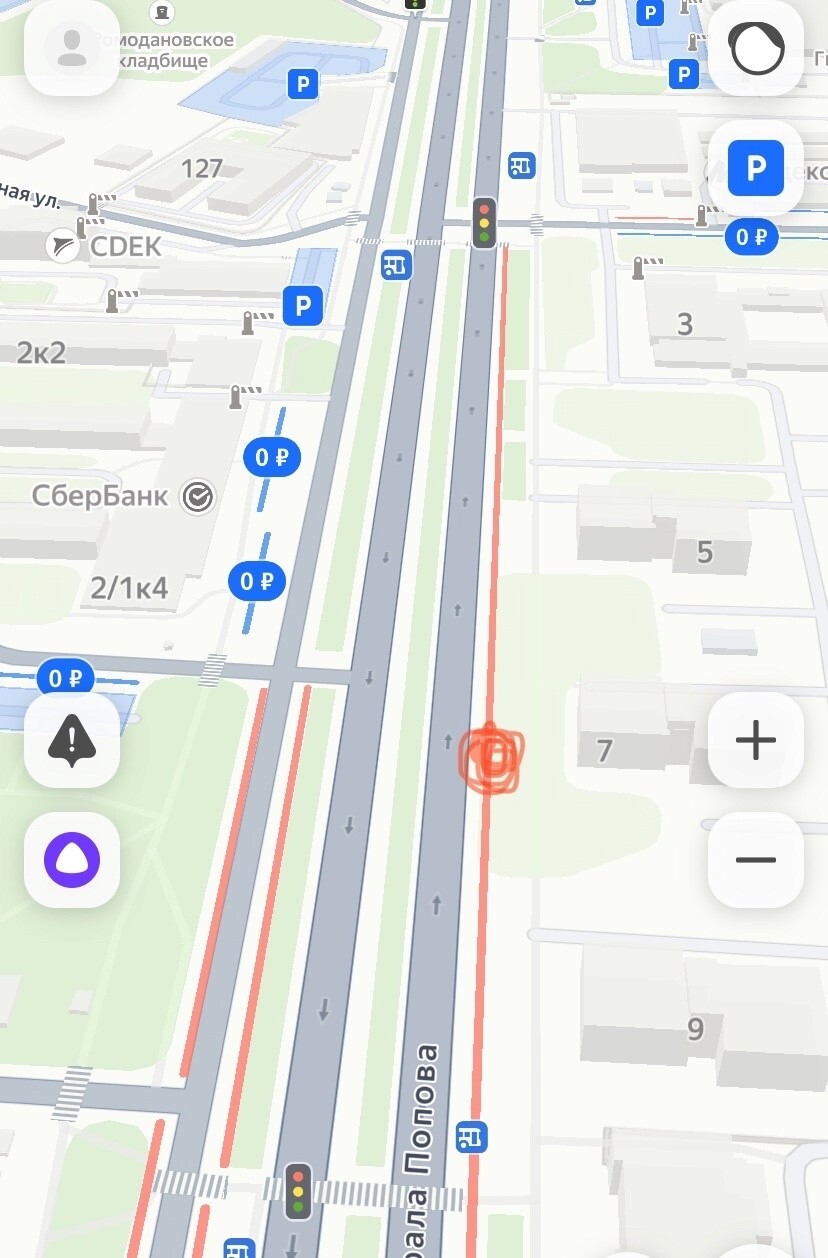The width and height of the screenshot is (828, 1258).
Task: Open the user profile button
Action: tap(72, 48)
